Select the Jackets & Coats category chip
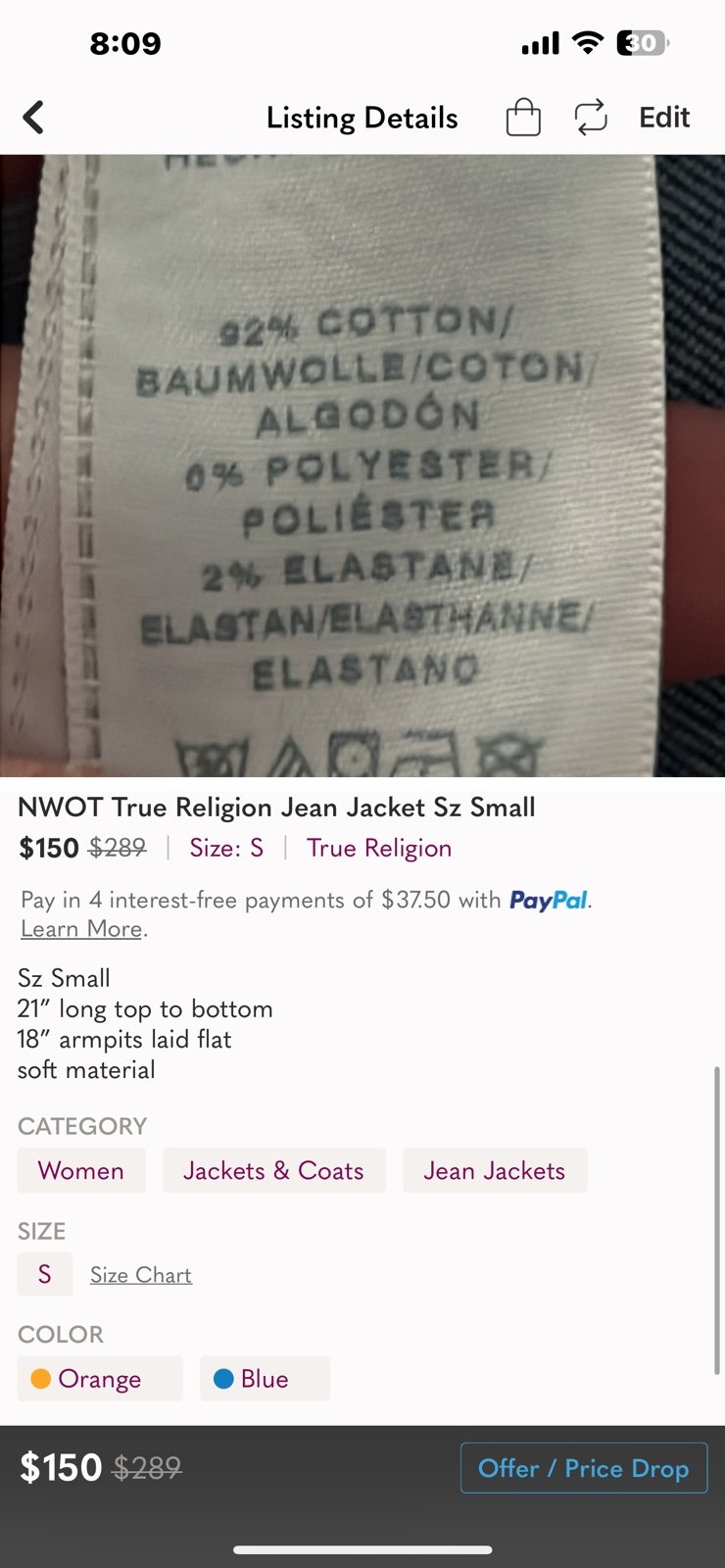The image size is (725, 1568). (274, 1170)
